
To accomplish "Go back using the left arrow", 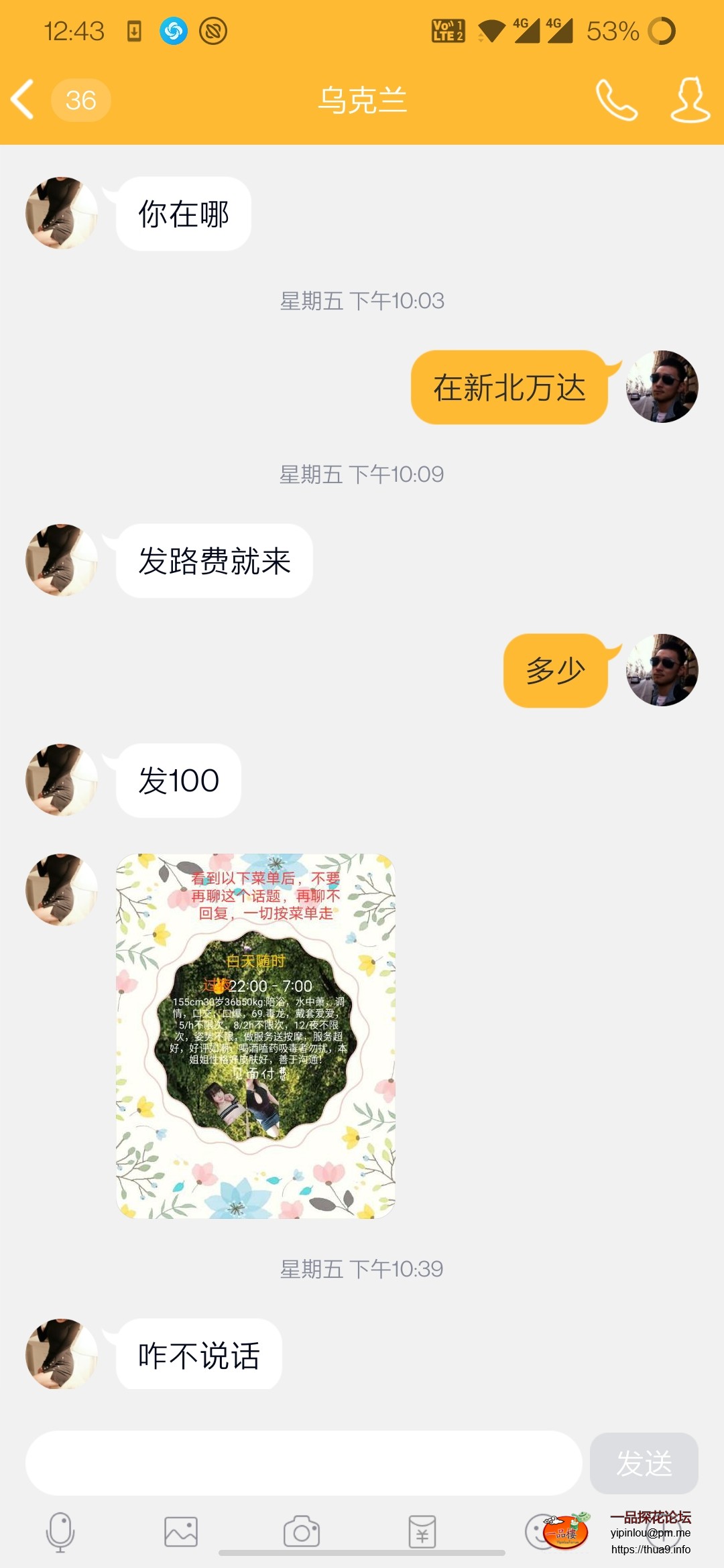I will [x=22, y=99].
